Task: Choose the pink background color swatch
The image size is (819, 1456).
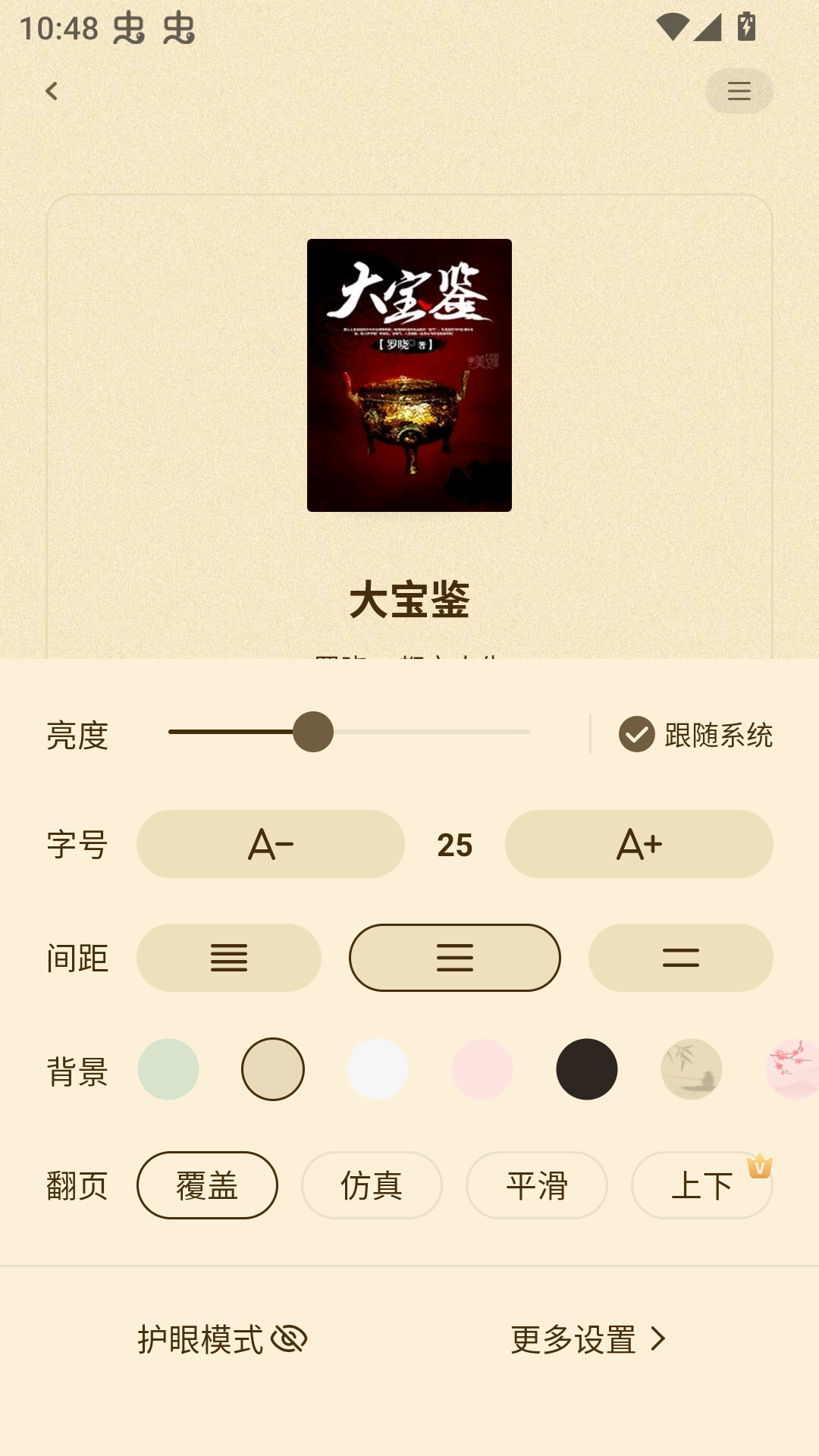Action: [x=482, y=1069]
